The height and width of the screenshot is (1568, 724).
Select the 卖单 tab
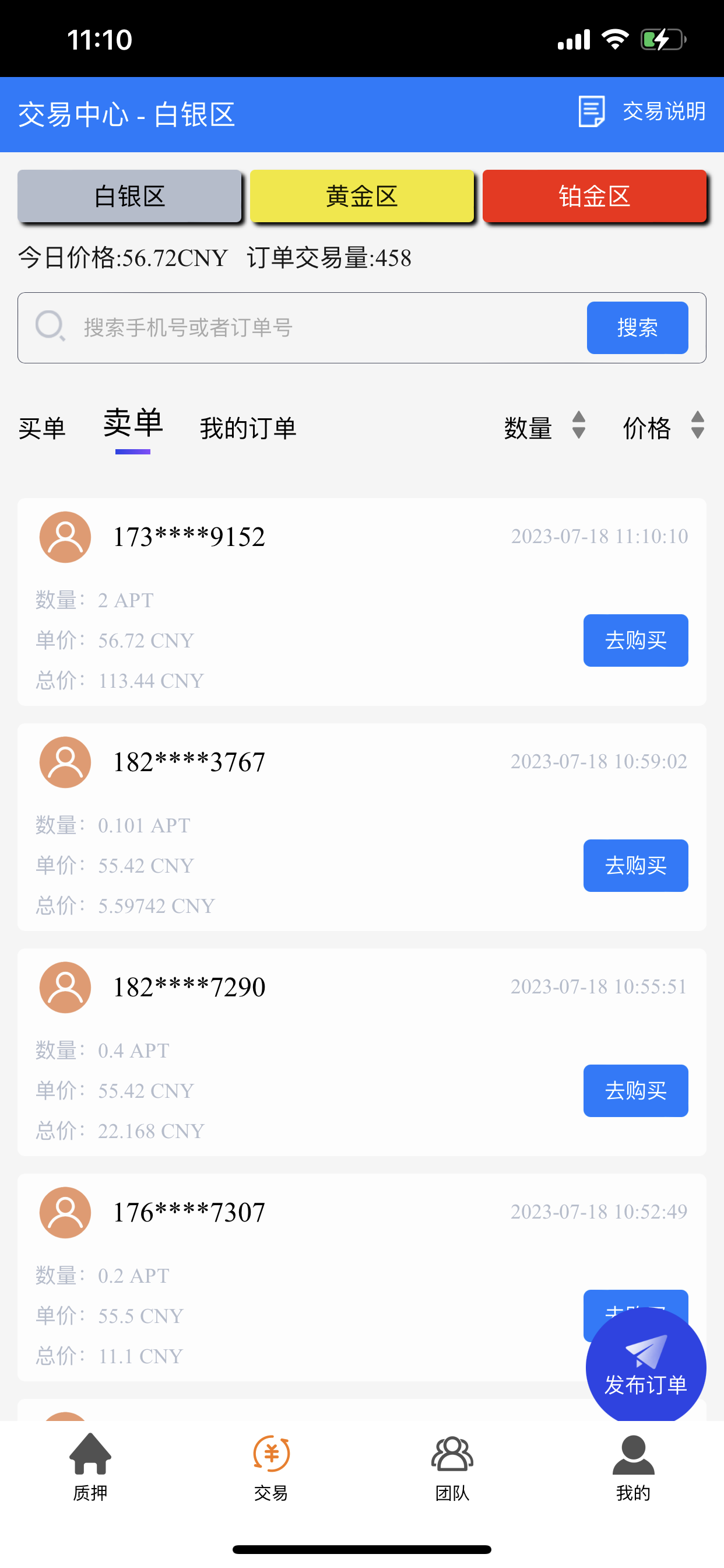click(x=133, y=423)
